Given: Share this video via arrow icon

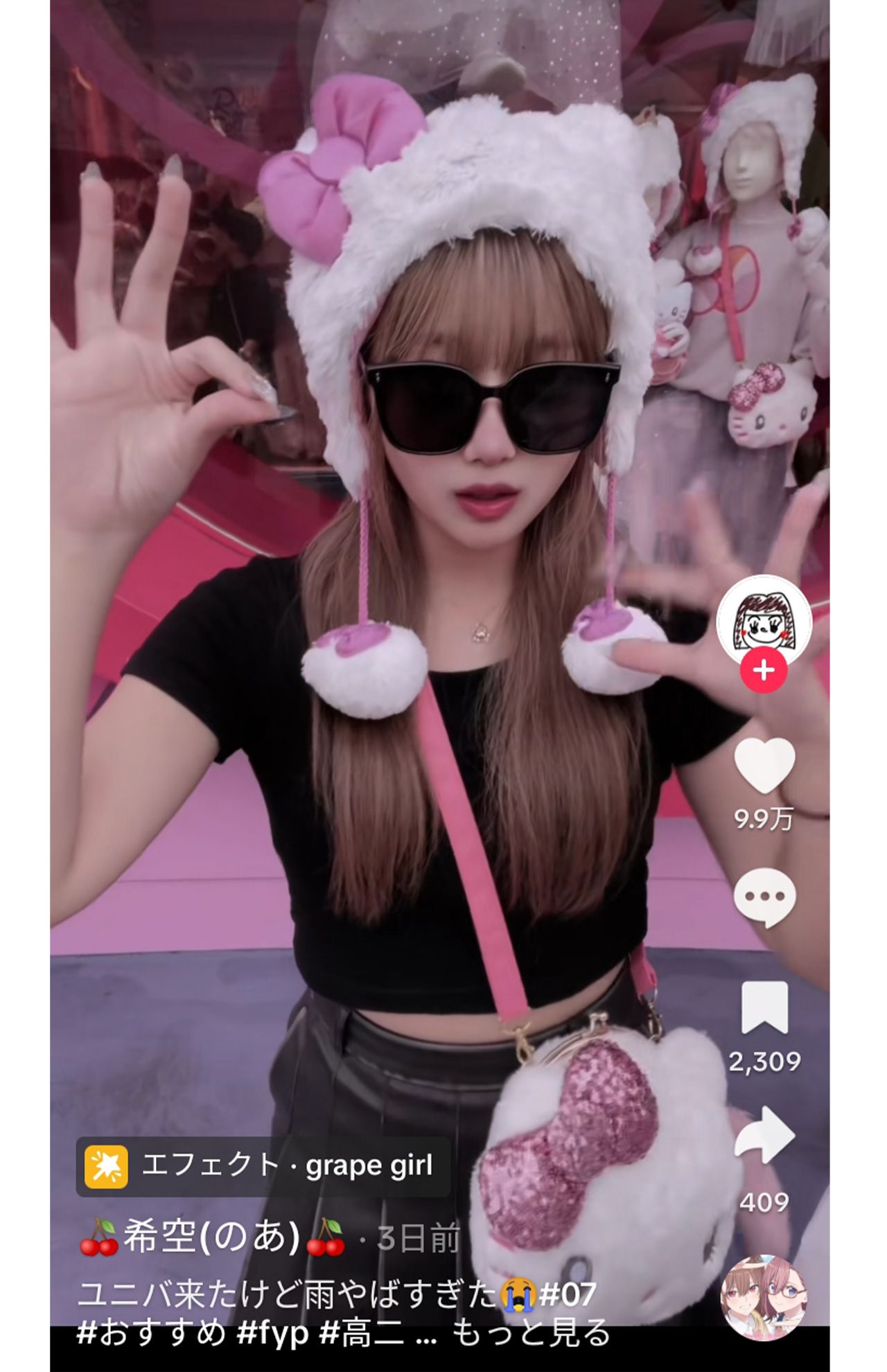Looking at the screenshot, I should point(764,1134).
